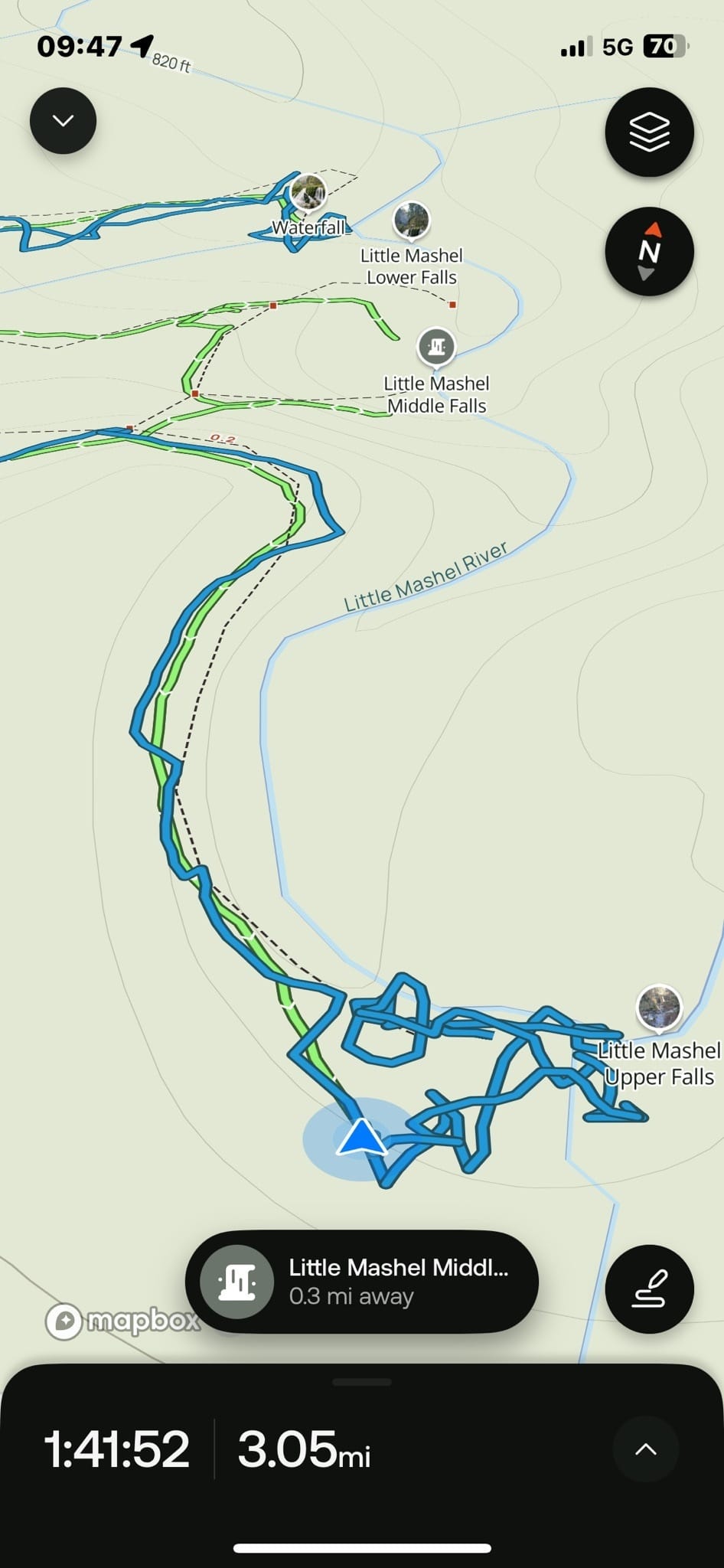Viewport: 724px width, 1568px height.
Task: Tap the blue current location arrow
Action: 361,1138
